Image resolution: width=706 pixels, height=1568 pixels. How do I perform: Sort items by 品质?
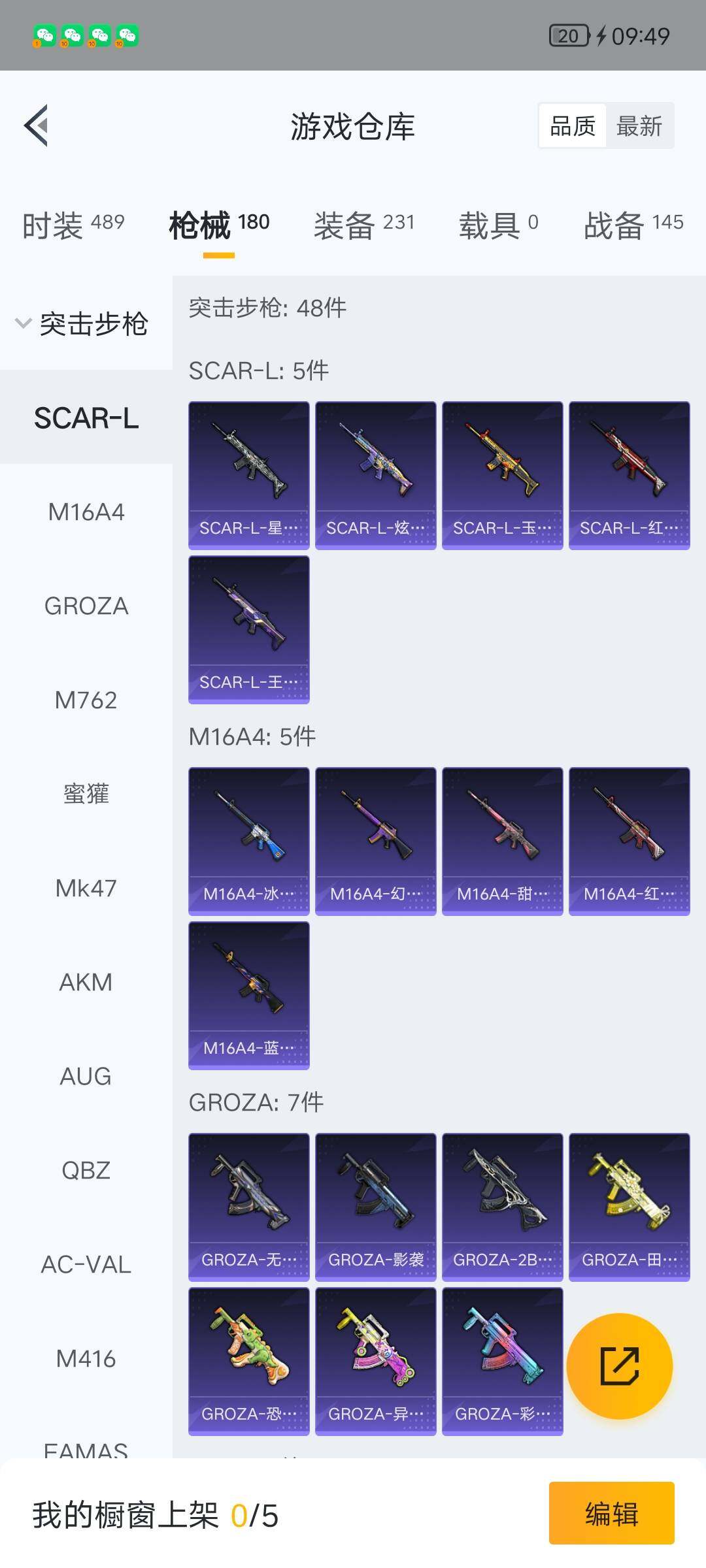[x=573, y=125]
